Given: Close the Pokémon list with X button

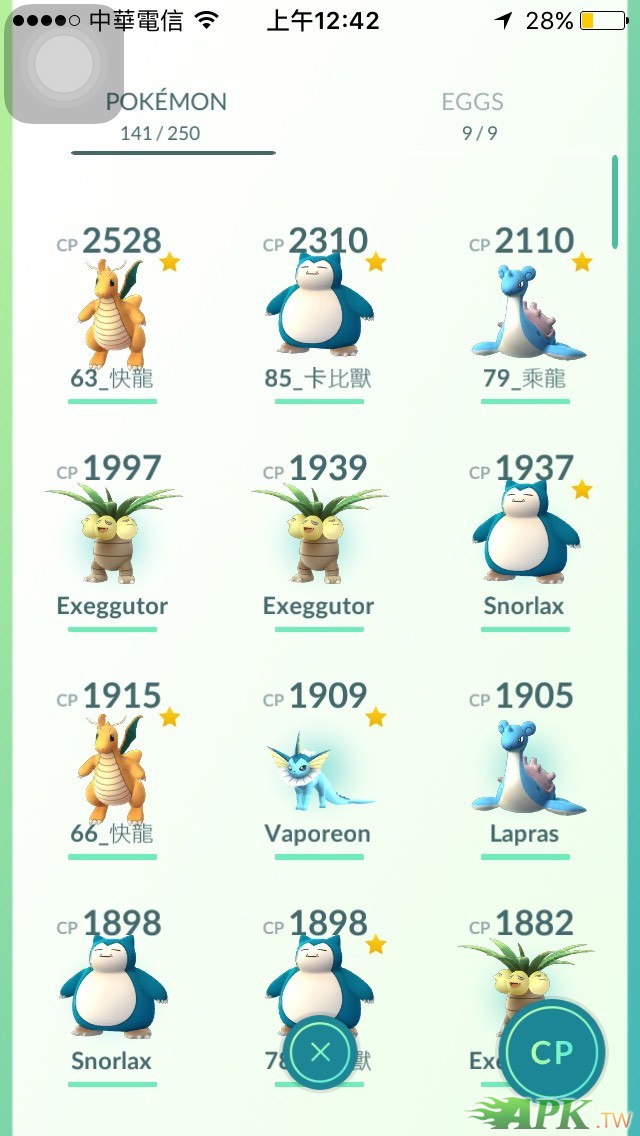Looking at the screenshot, I should (320, 1051).
